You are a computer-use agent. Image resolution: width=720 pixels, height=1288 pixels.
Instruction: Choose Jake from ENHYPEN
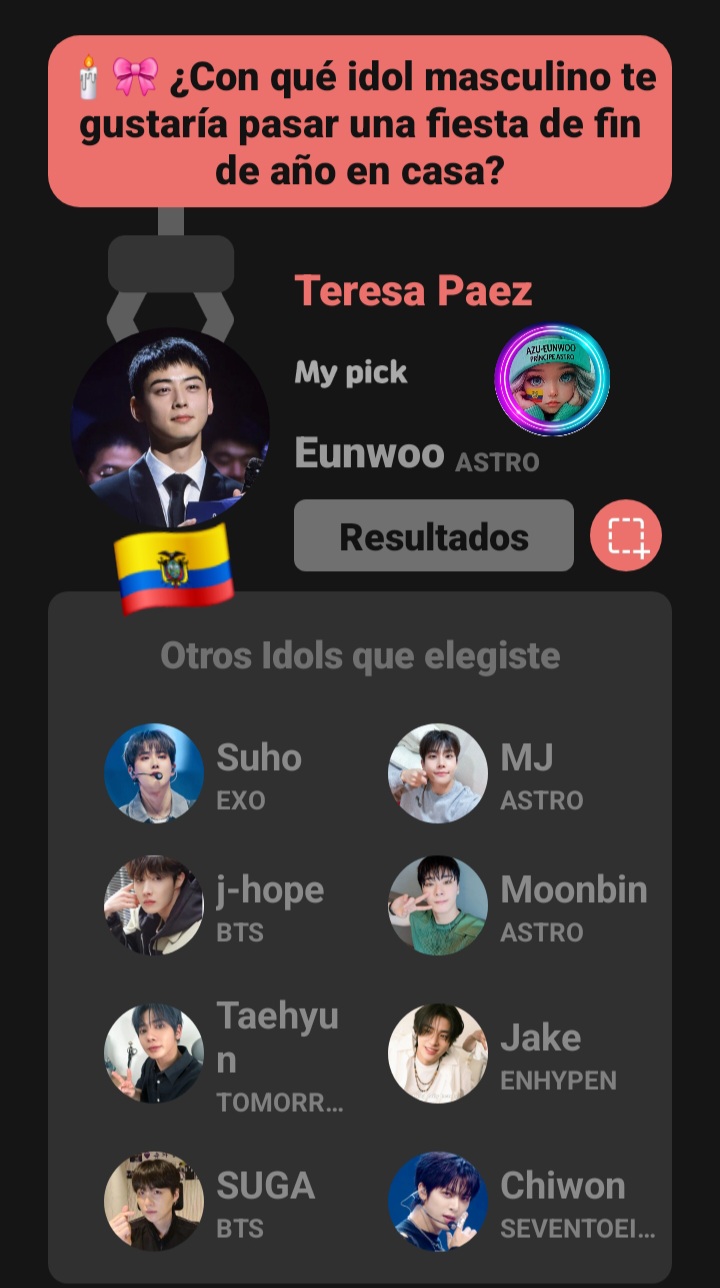tap(438, 1053)
